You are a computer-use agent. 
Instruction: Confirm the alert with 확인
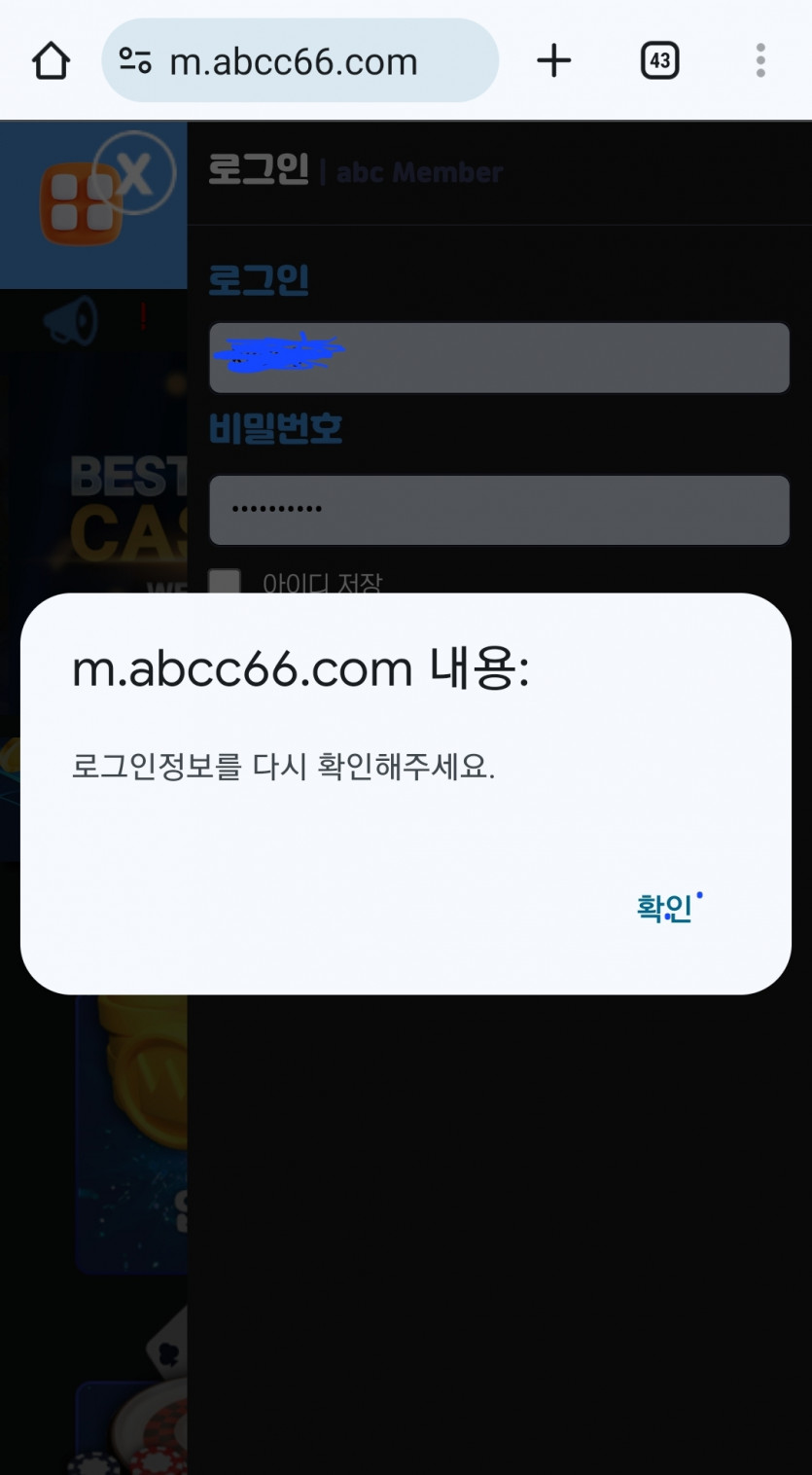(x=664, y=909)
